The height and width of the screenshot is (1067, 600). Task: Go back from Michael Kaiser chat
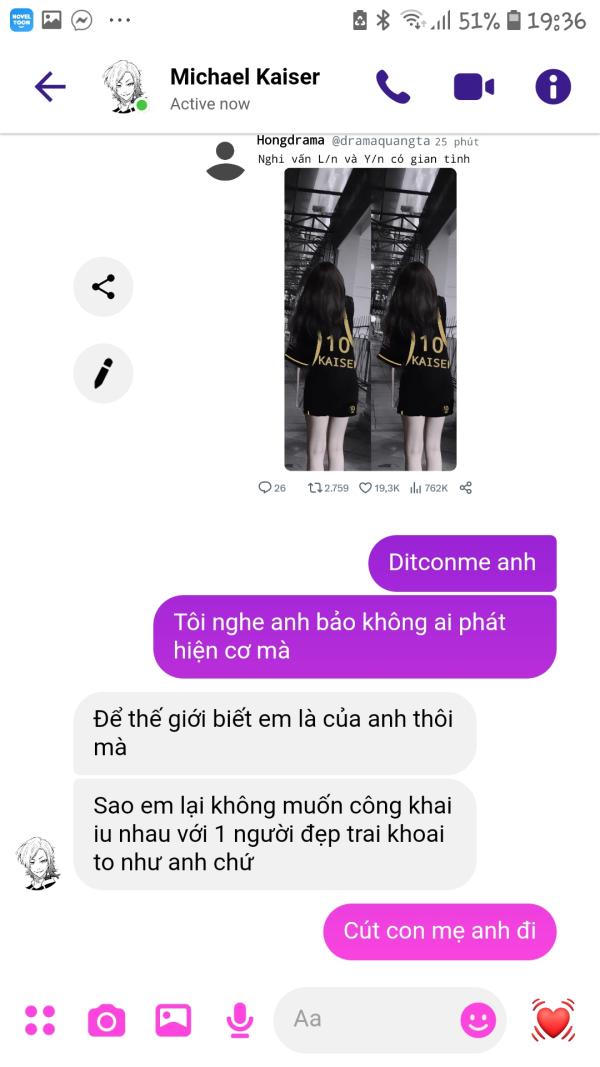tap(50, 87)
